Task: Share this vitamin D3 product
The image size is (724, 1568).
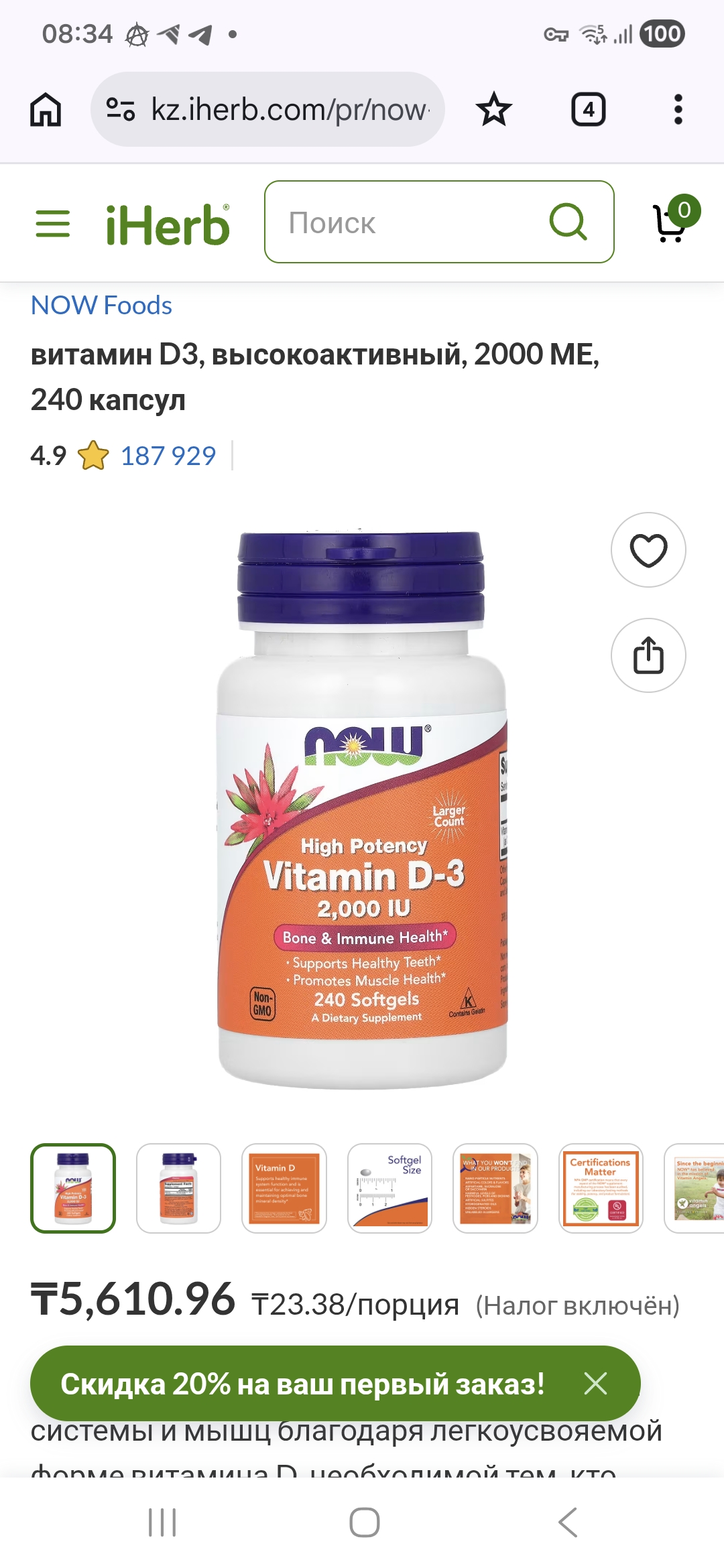Action: click(x=648, y=655)
